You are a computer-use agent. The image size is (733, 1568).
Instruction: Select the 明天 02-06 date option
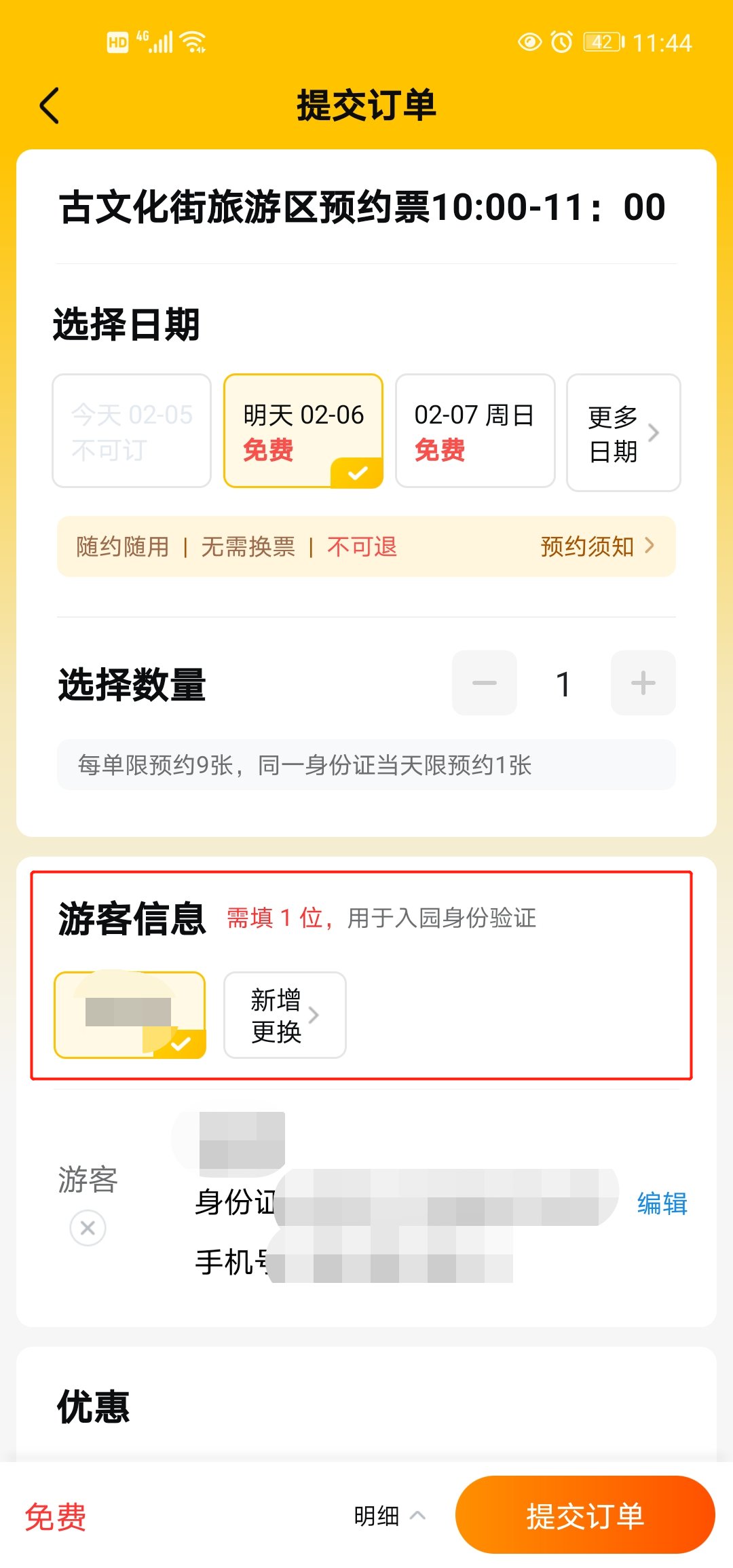(303, 431)
